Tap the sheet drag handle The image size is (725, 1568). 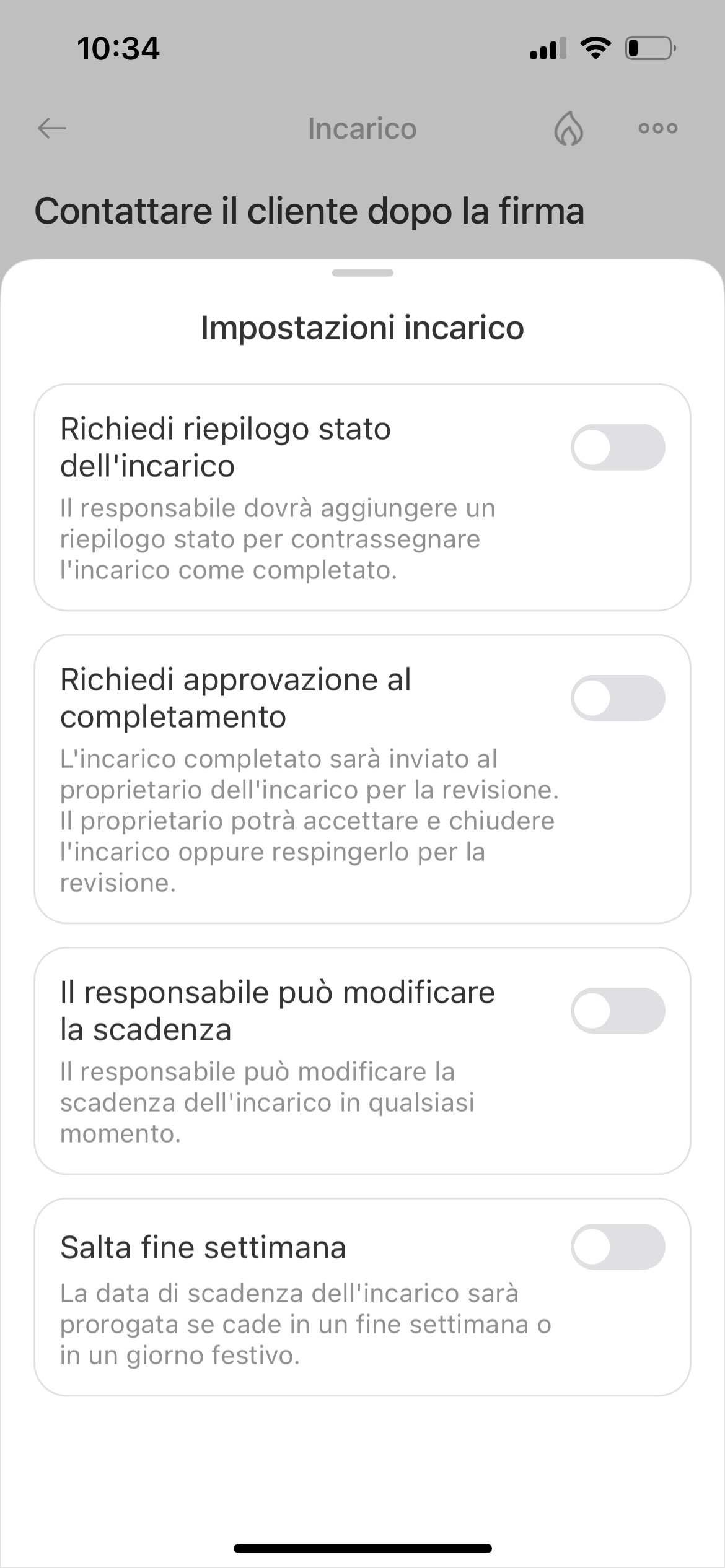pyautogui.click(x=362, y=273)
